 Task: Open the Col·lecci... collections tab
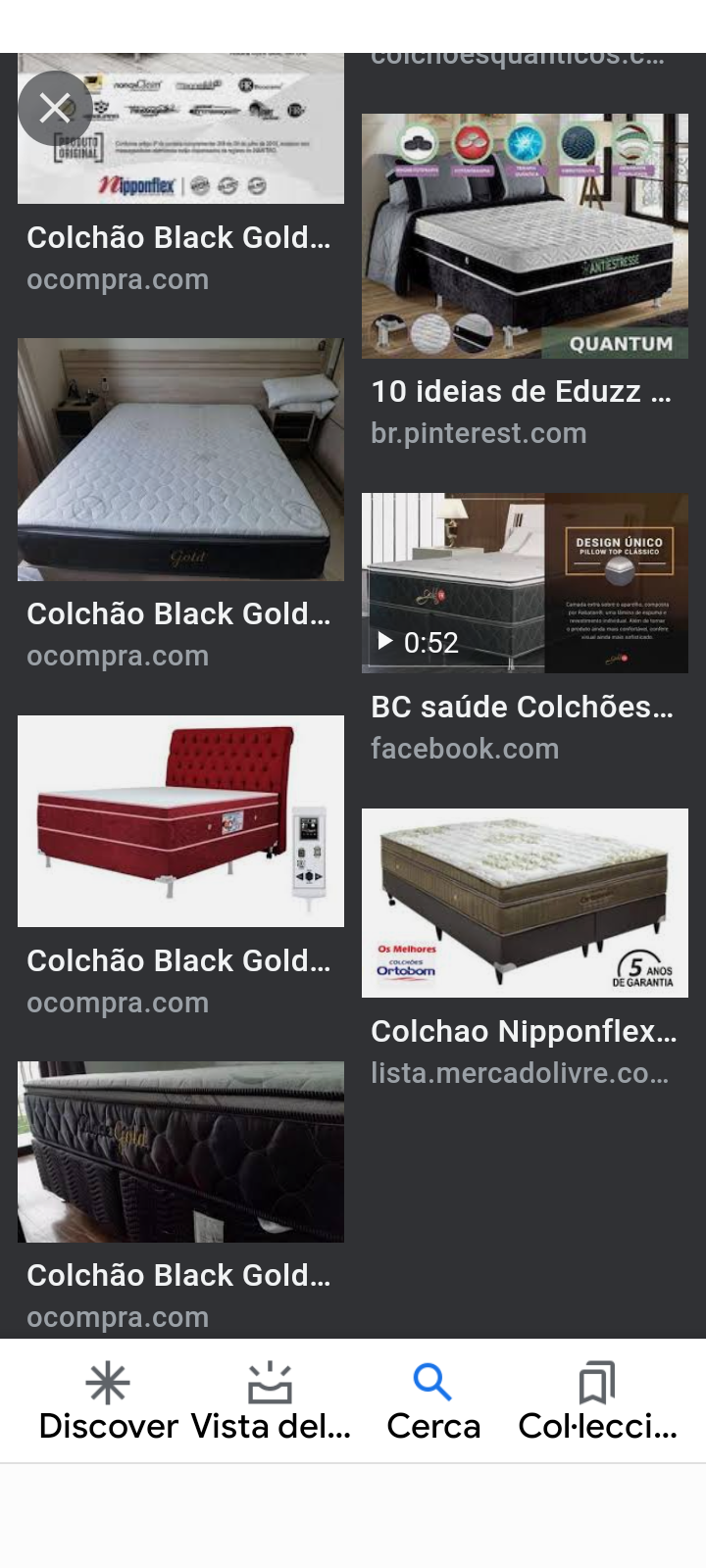pyautogui.click(x=597, y=1401)
